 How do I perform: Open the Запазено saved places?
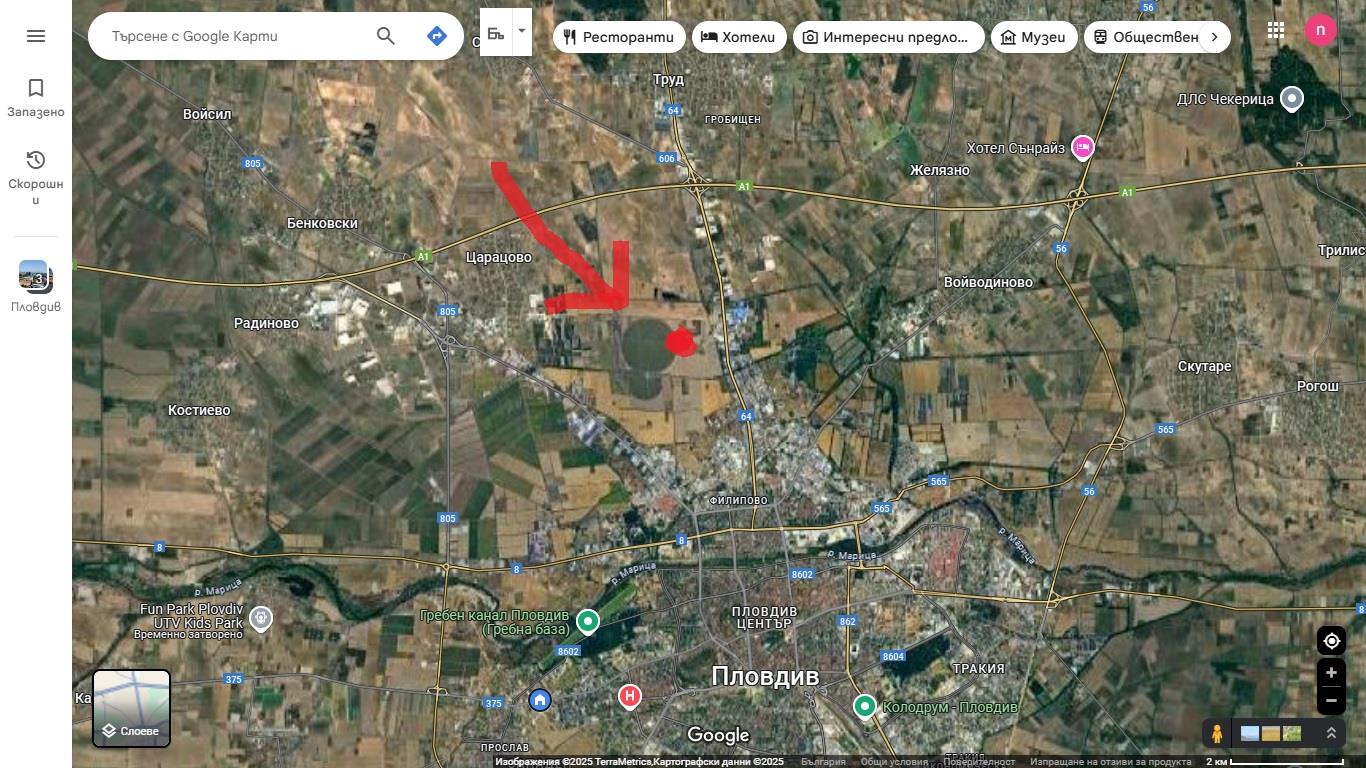point(36,98)
